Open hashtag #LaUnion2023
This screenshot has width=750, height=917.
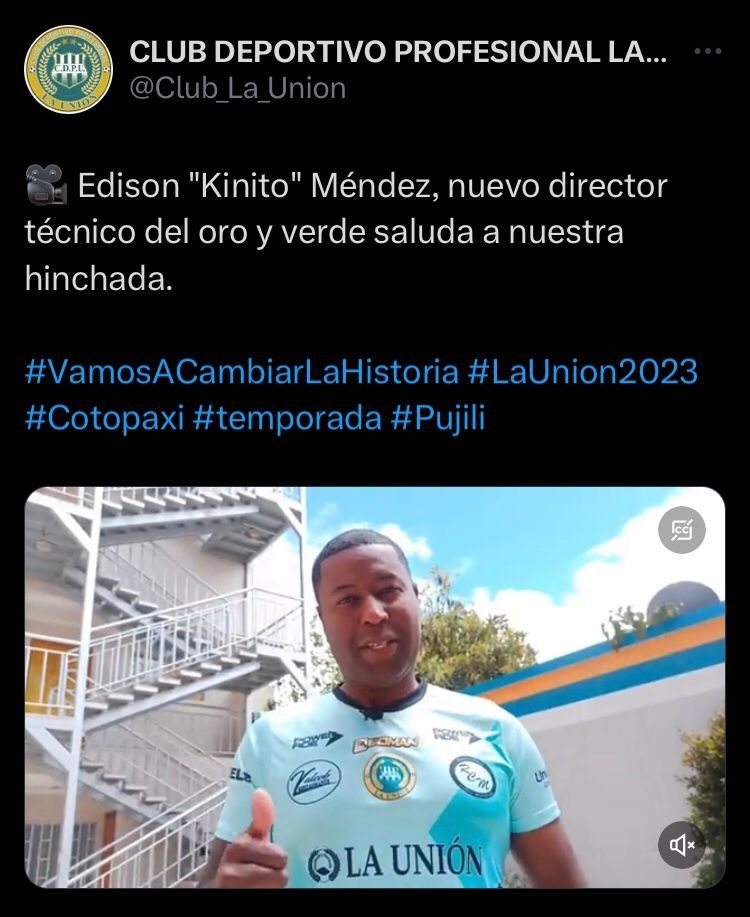pos(583,372)
